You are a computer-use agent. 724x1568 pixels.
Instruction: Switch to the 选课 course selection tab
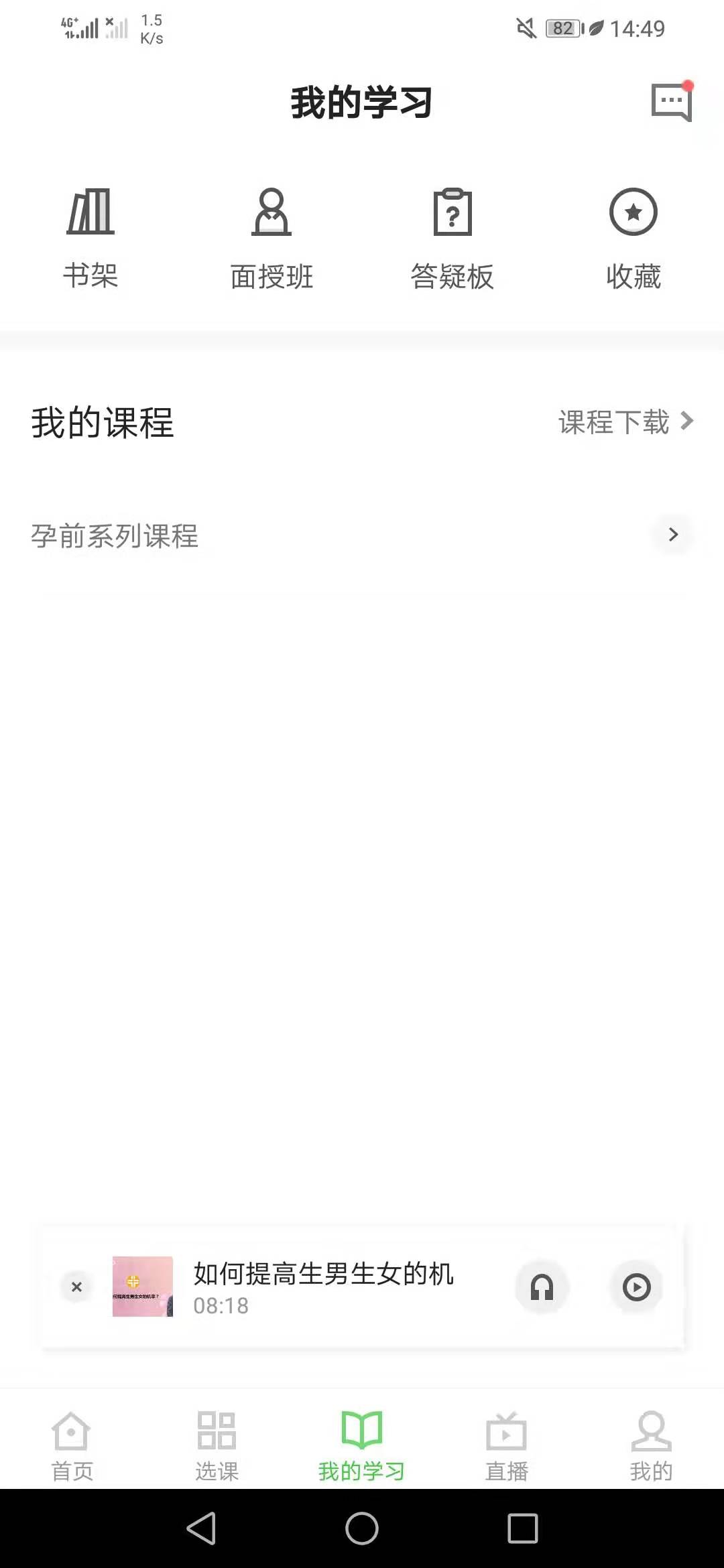(217, 1444)
